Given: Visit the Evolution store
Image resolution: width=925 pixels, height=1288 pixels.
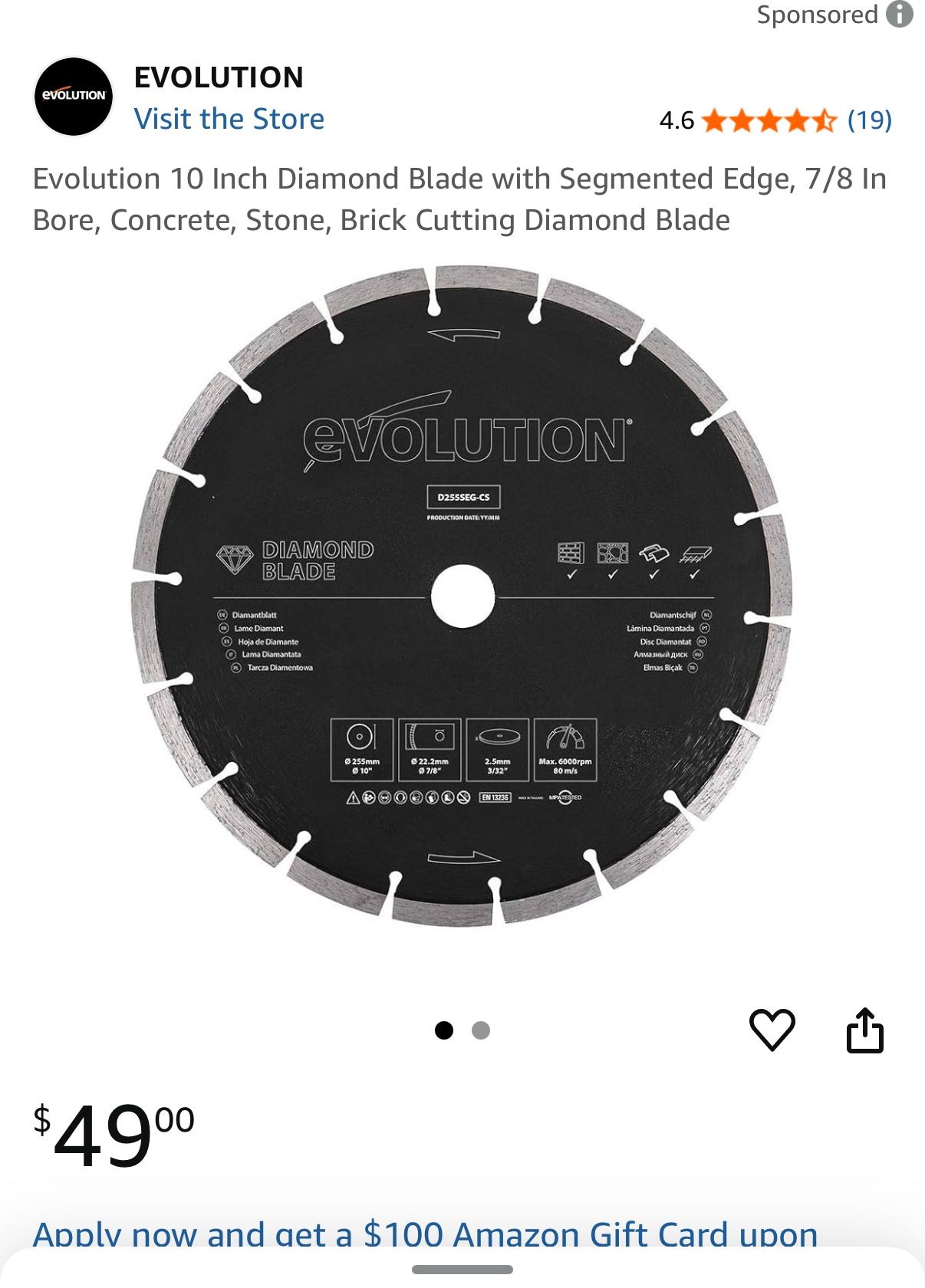Looking at the screenshot, I should [229, 119].
